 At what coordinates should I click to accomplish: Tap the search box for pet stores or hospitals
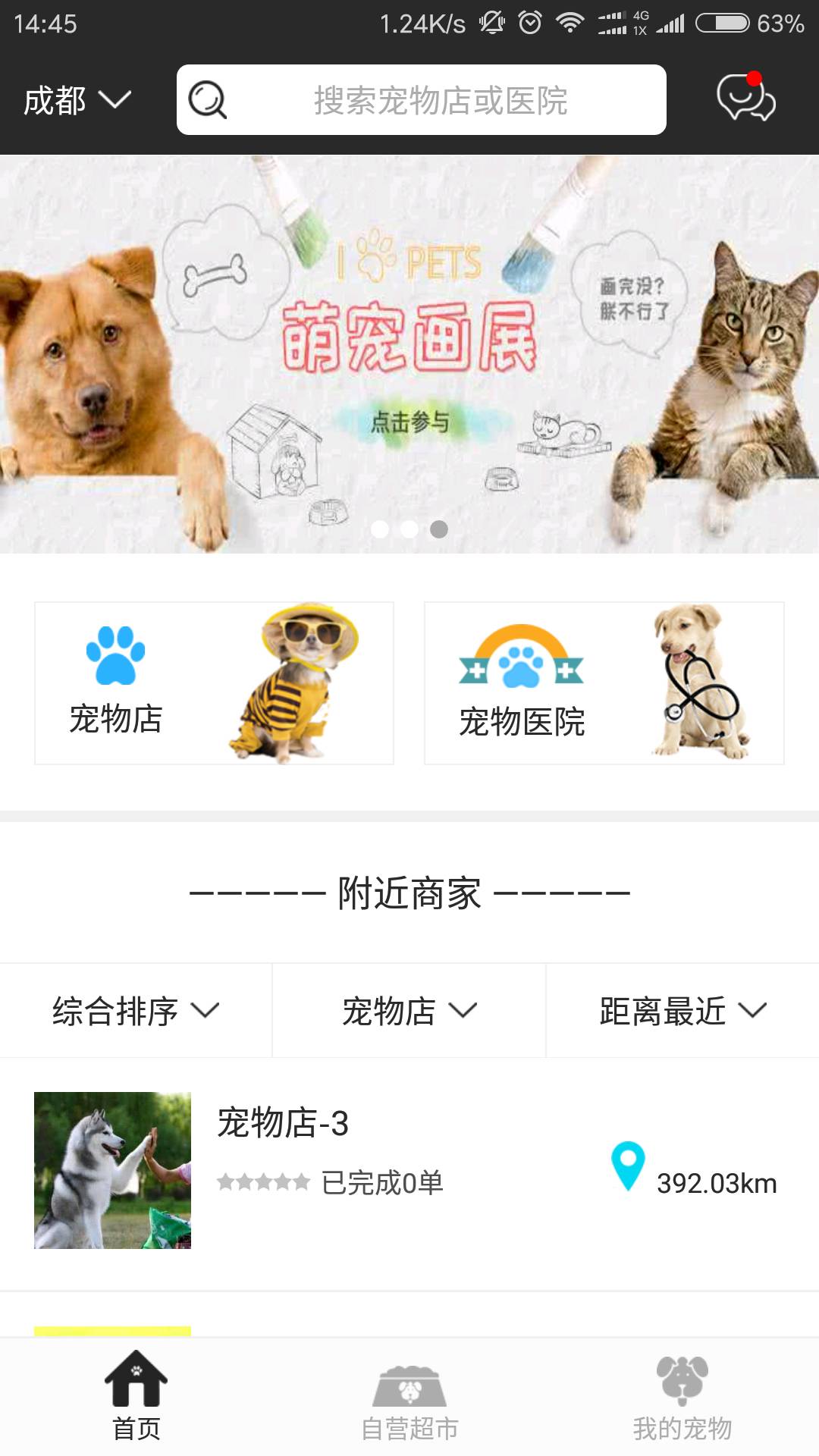click(422, 100)
